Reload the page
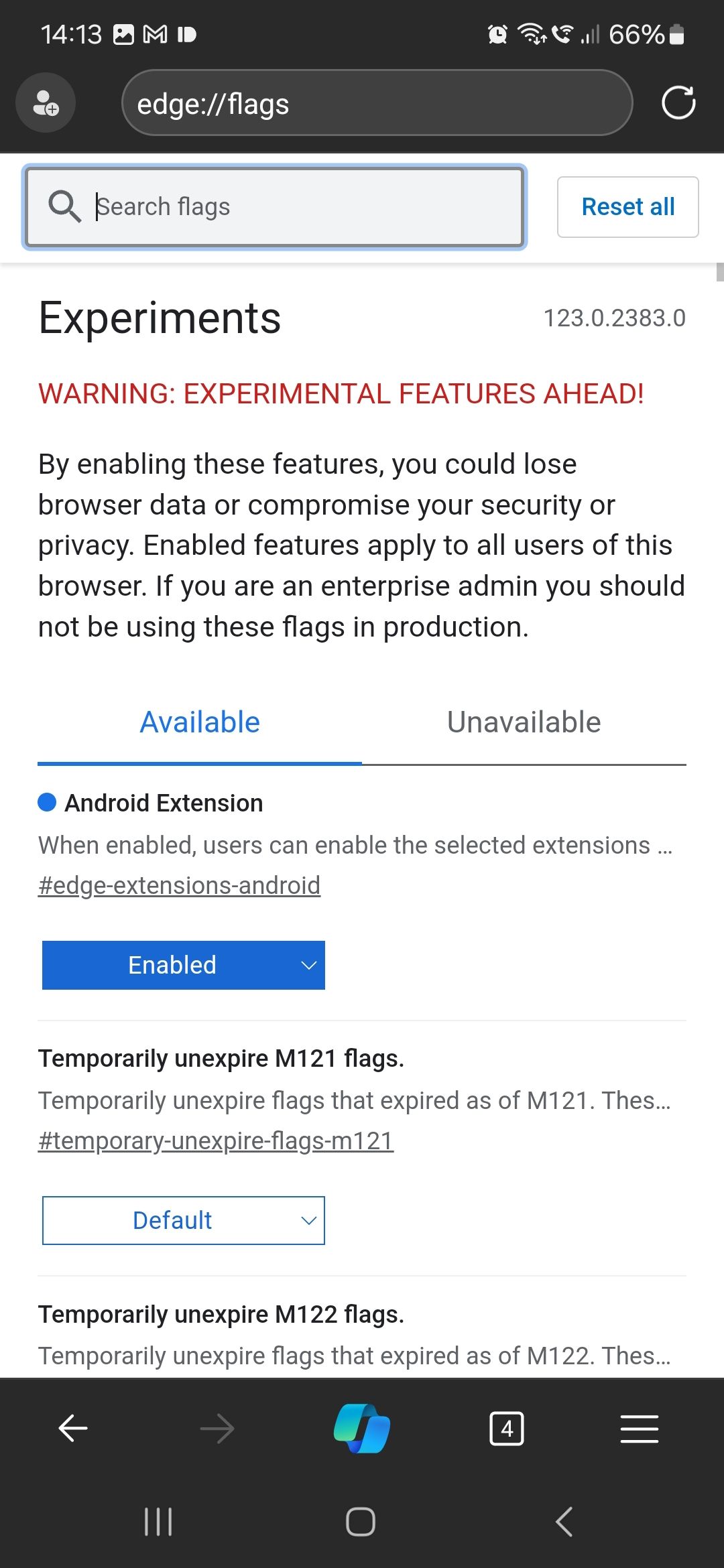The image size is (724, 1568). [x=678, y=103]
